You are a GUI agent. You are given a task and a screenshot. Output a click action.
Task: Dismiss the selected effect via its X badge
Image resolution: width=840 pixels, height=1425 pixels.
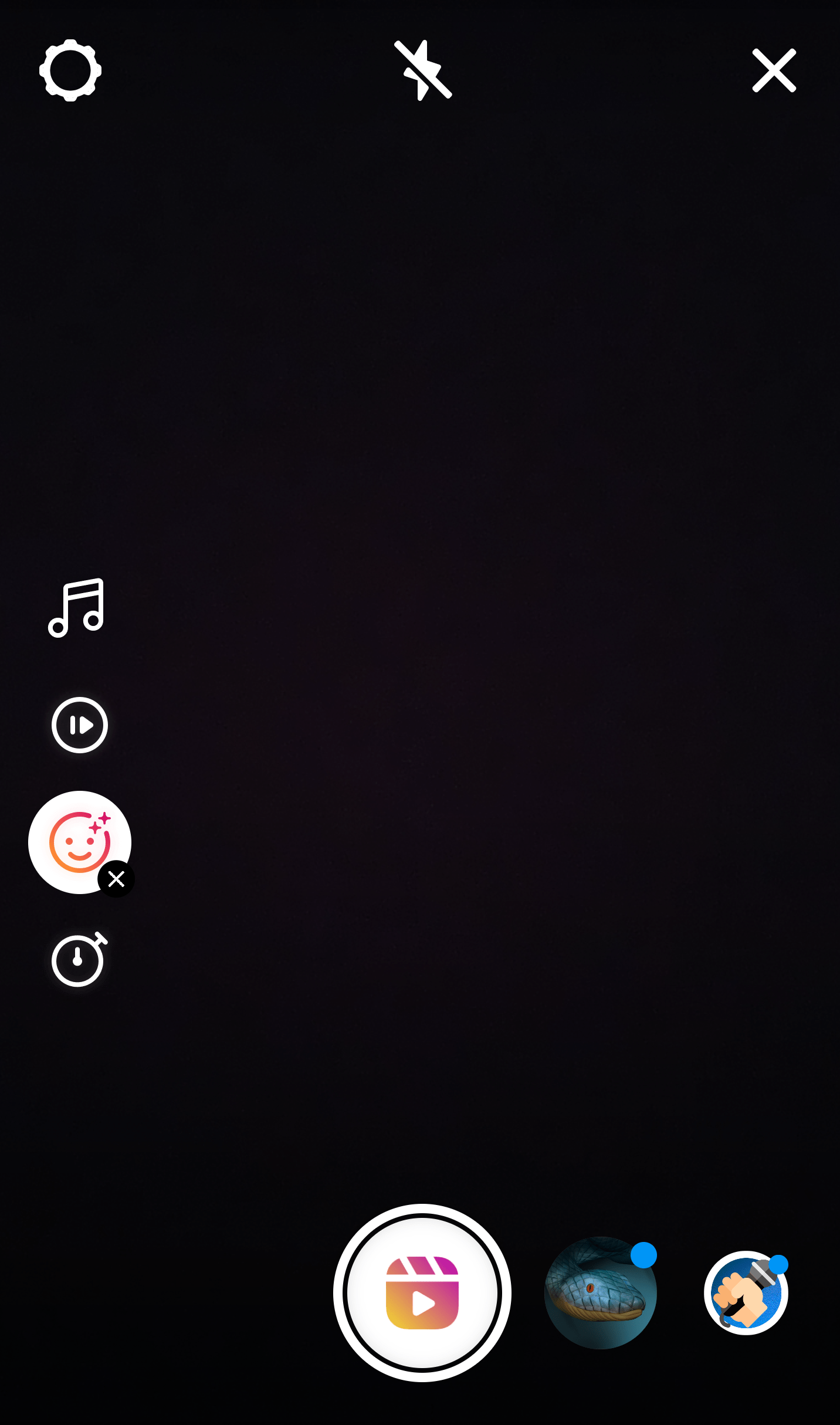[116, 879]
